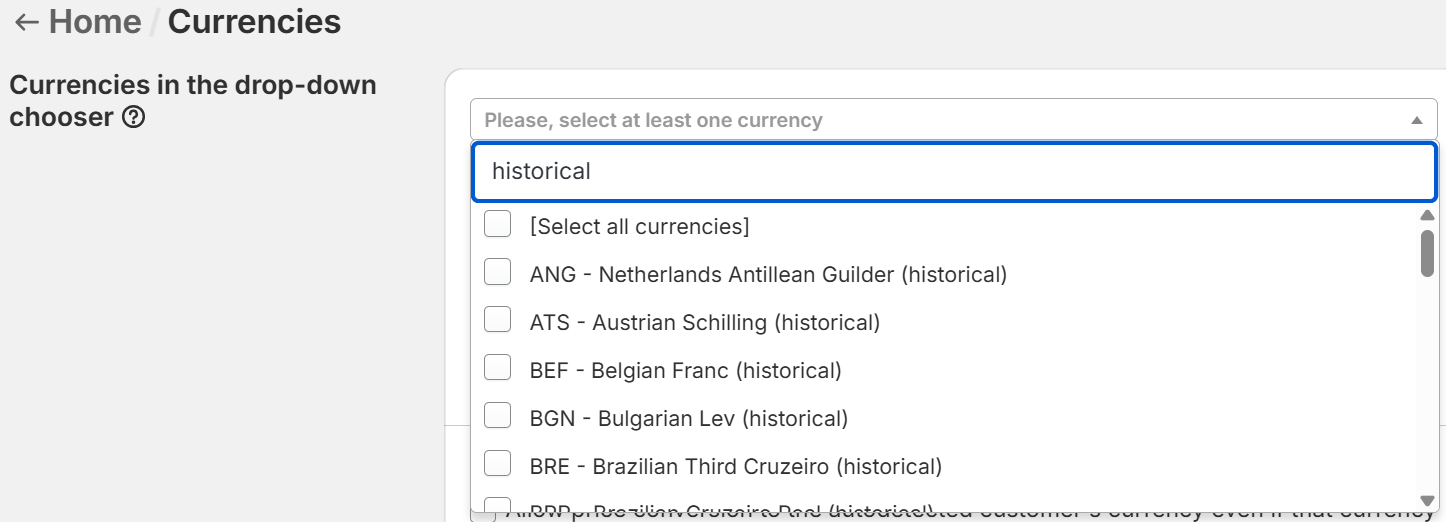Viewport: 1446px width, 522px height.
Task: Collapse the currency selection dropdown
Action: pos(1416,120)
